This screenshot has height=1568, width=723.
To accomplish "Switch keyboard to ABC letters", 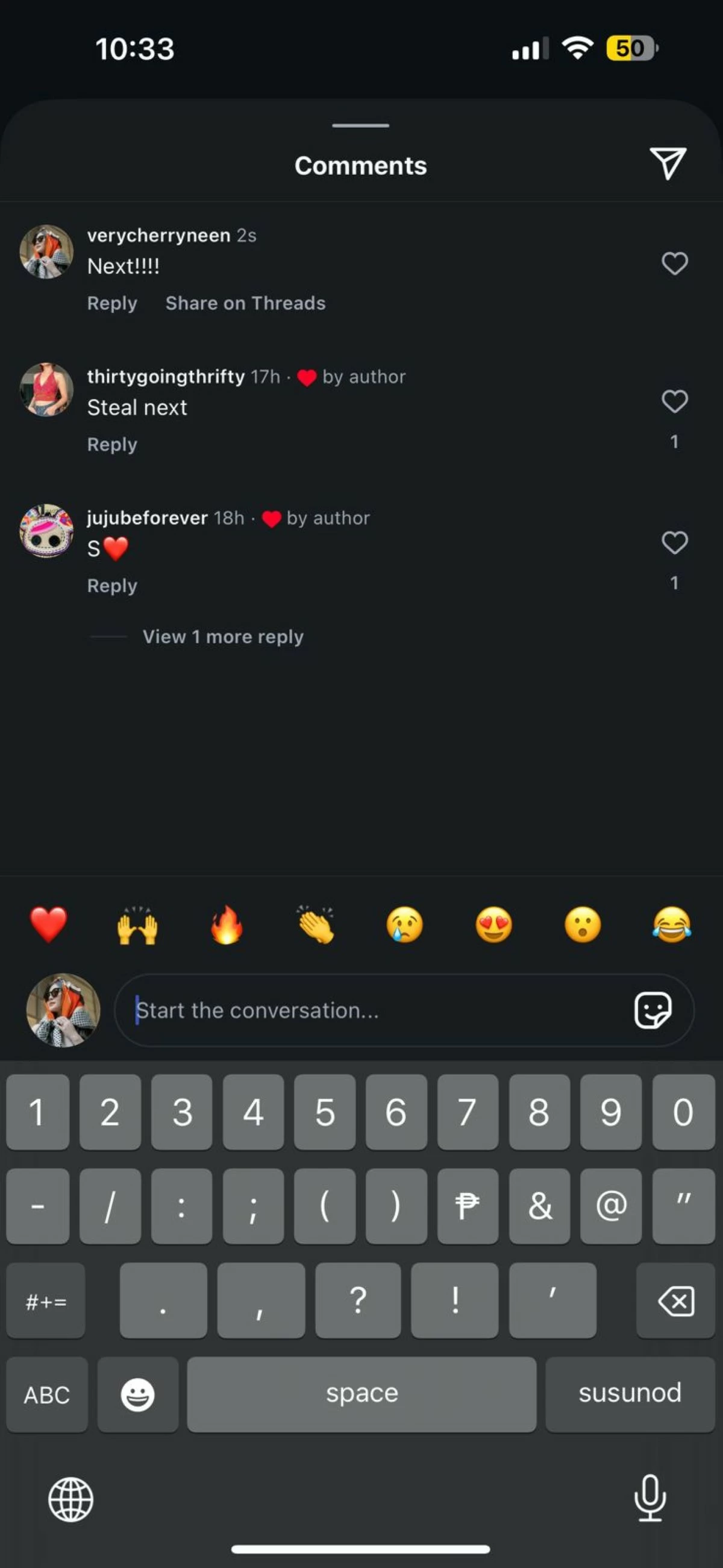I will coord(47,1394).
